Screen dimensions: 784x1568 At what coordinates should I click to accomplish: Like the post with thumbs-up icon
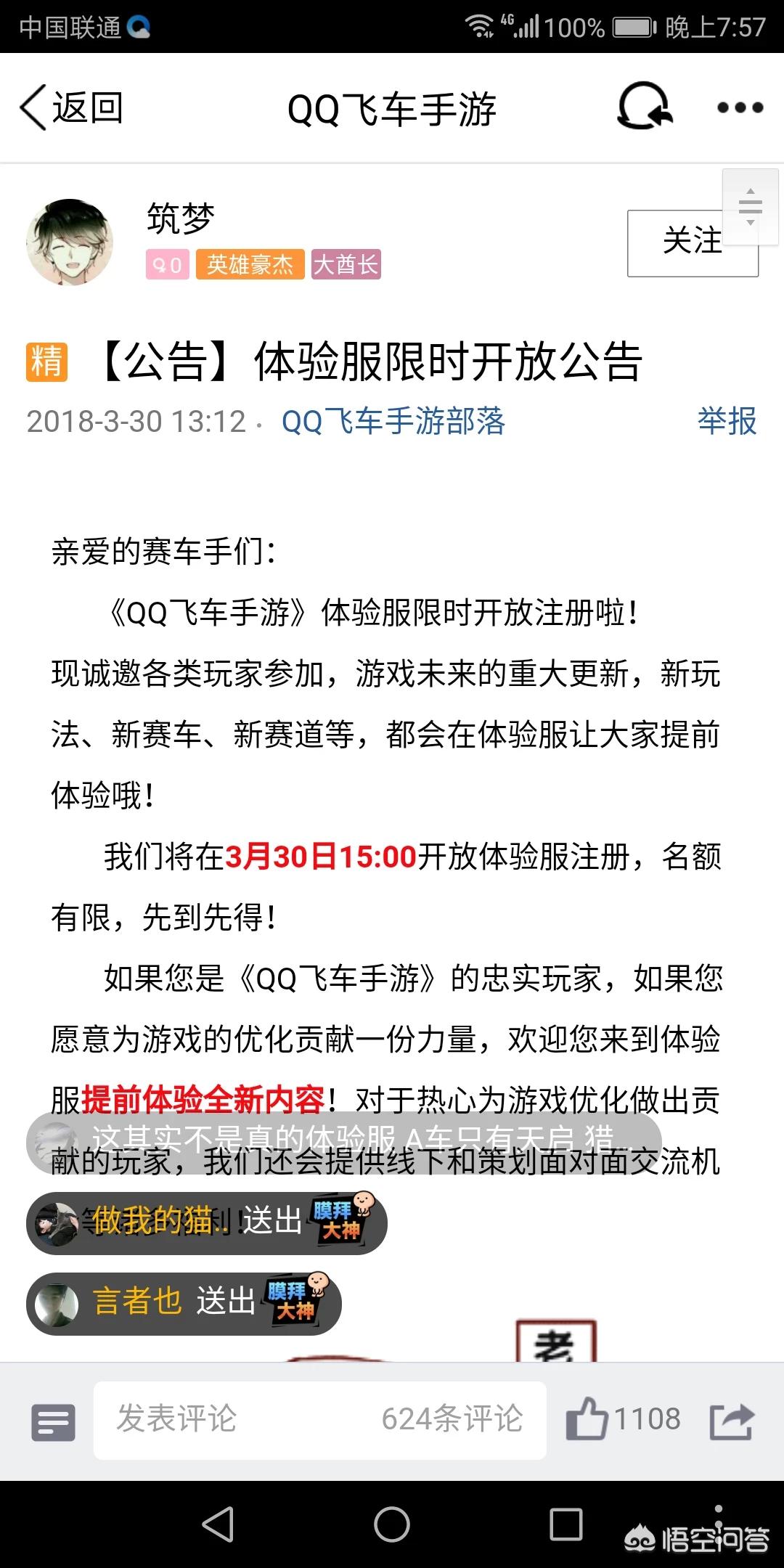point(587,1418)
